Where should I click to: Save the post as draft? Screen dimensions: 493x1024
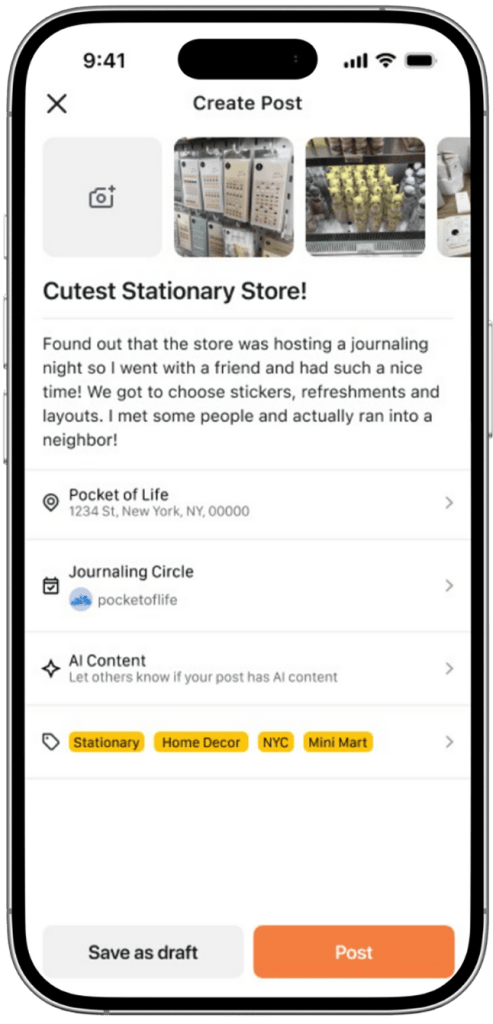click(x=143, y=952)
